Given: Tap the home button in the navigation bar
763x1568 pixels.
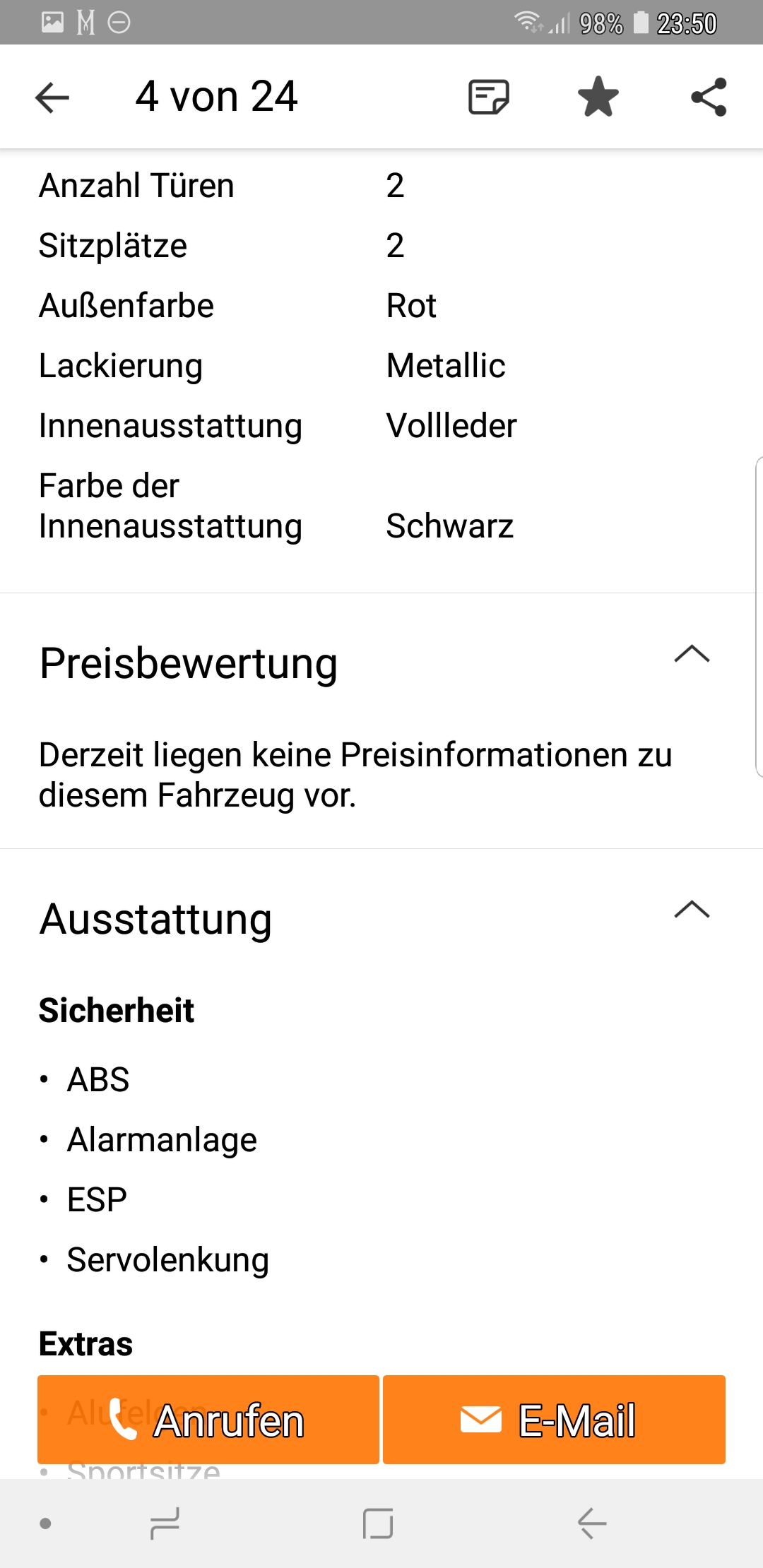Looking at the screenshot, I should pyautogui.click(x=378, y=1524).
